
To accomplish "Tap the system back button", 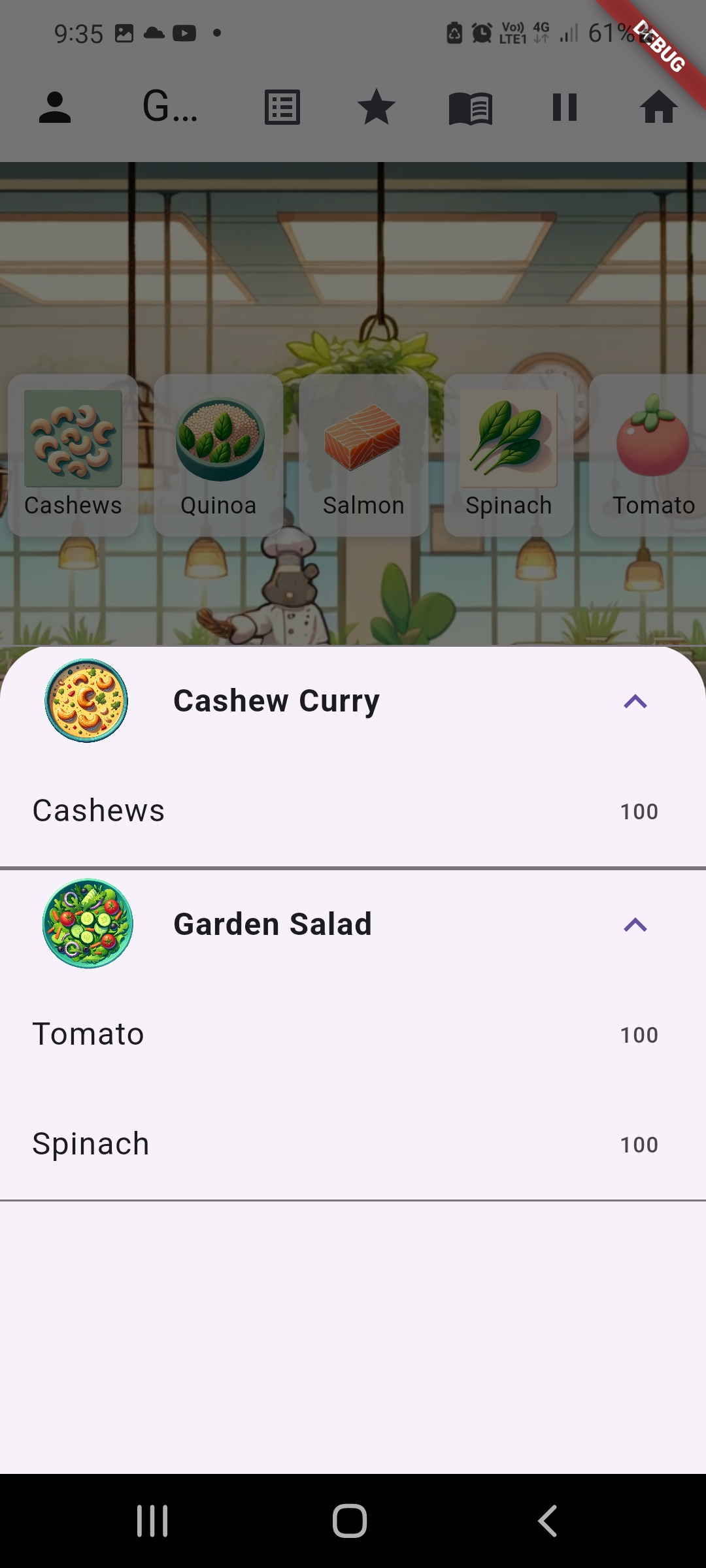I will point(548,1521).
